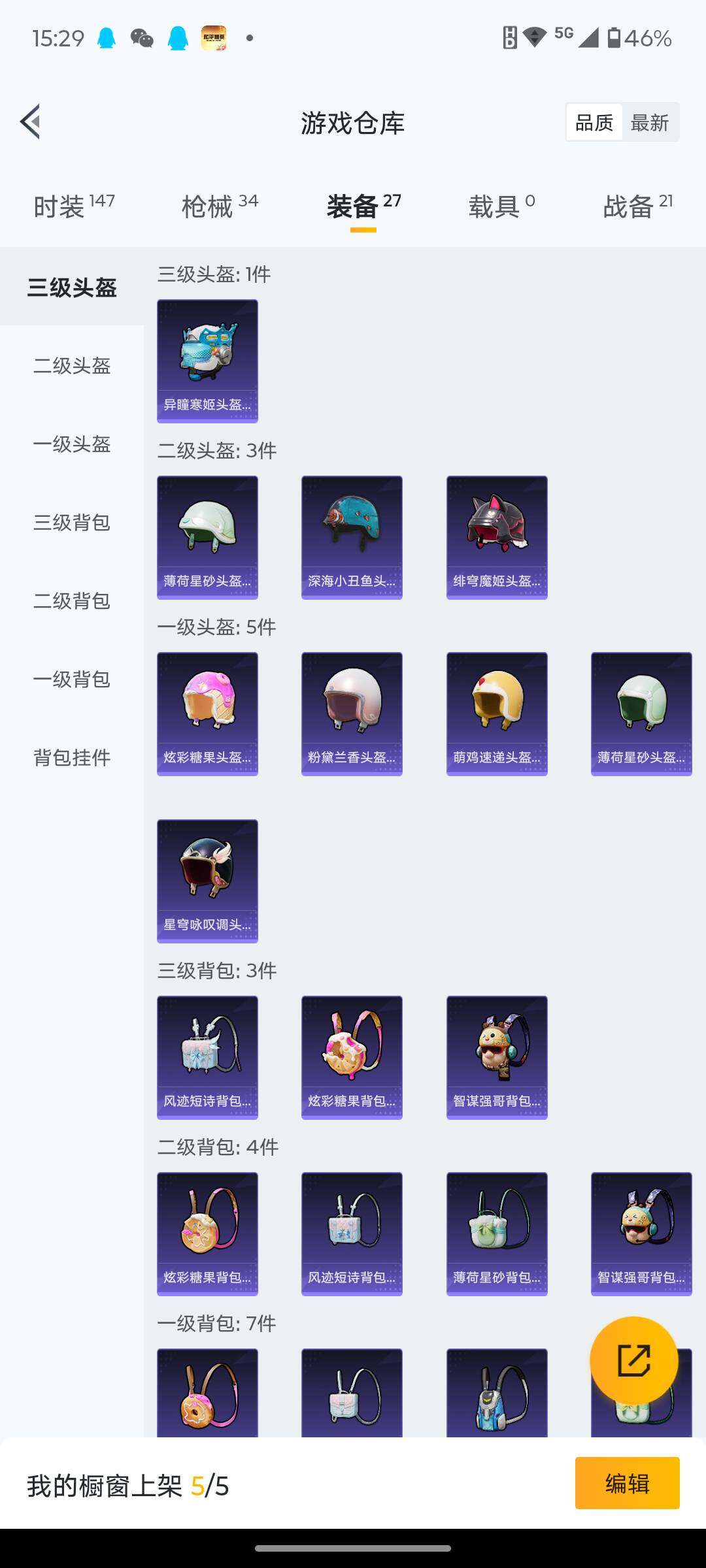706x1568 pixels.
Task: Open the 星穹咏叹调 helmet item
Action: (x=207, y=881)
